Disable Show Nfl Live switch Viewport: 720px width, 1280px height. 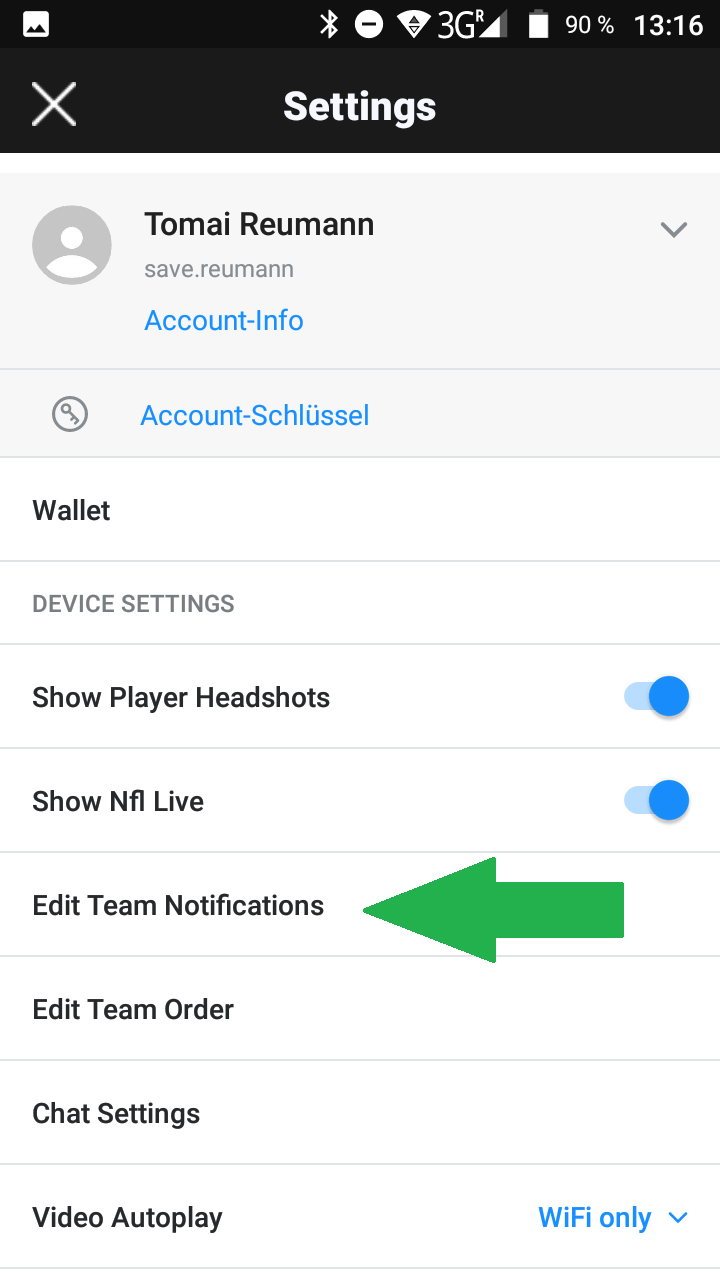658,801
